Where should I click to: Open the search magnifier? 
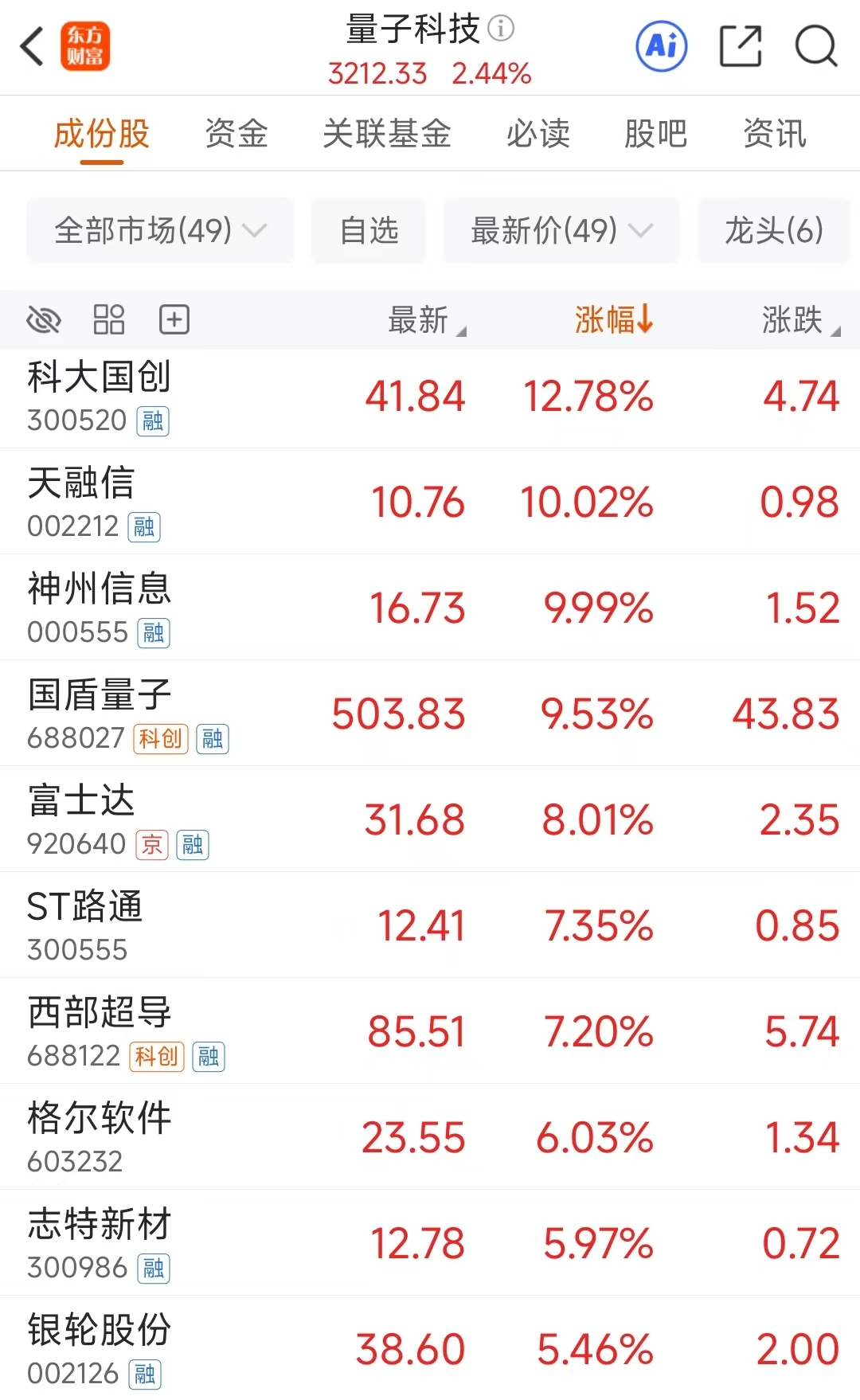pos(816,46)
